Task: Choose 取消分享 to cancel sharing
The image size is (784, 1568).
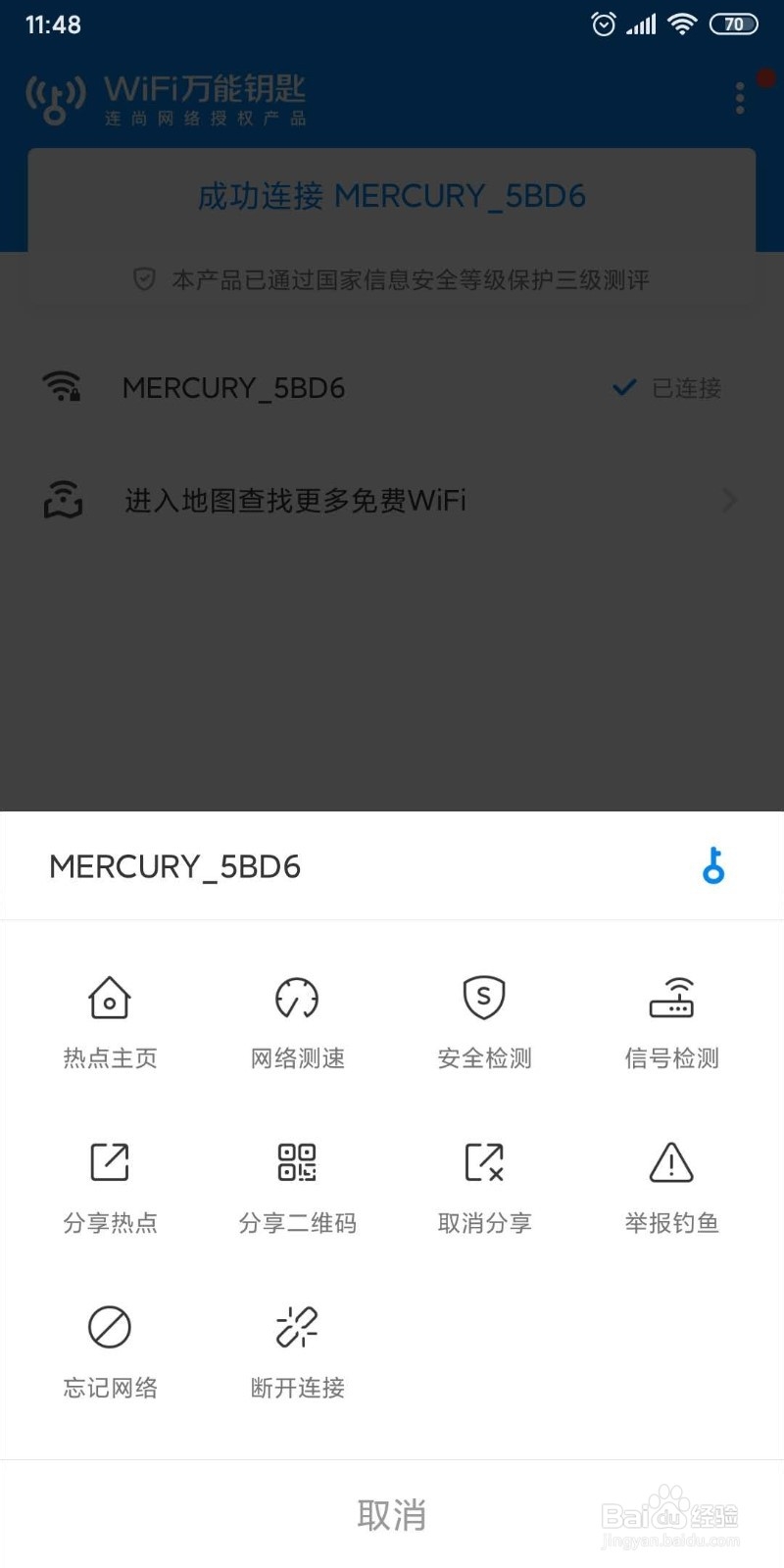Action: pyautogui.click(x=484, y=1186)
